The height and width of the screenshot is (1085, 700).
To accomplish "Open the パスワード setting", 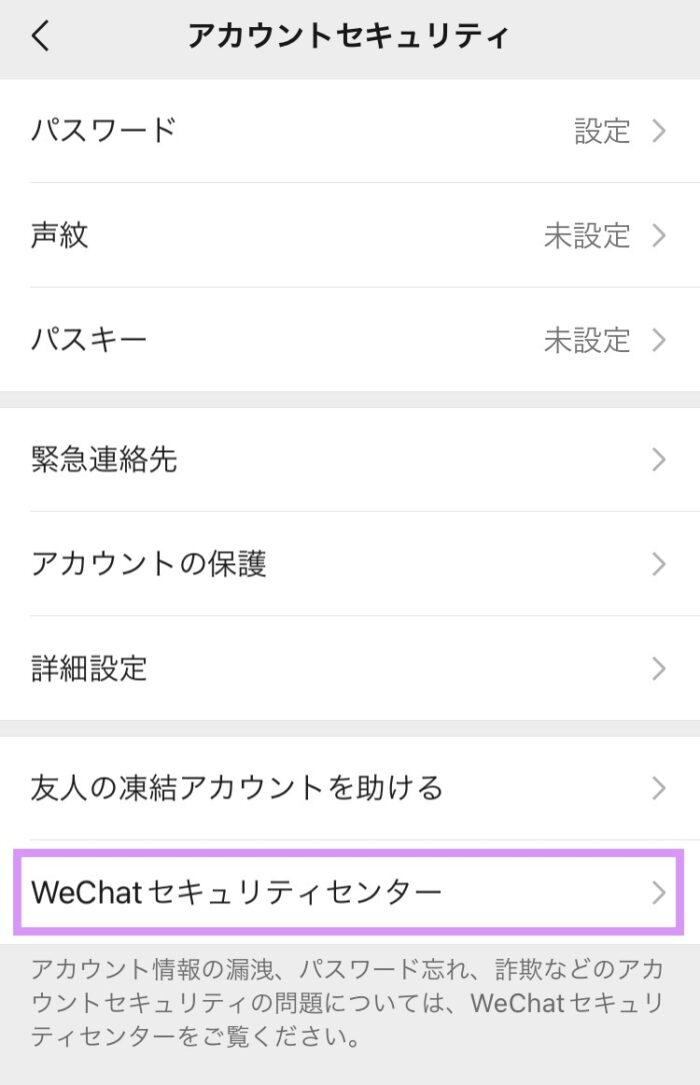I will (349, 131).
